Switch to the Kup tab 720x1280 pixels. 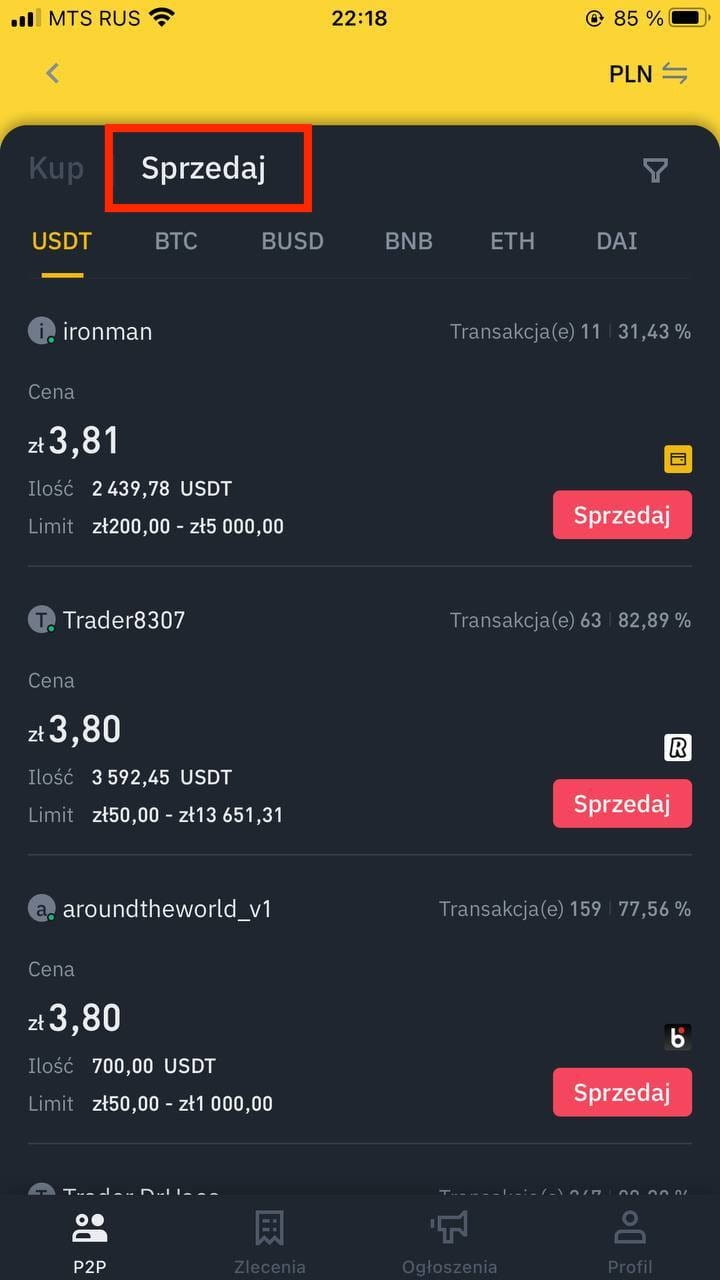[x=56, y=168]
